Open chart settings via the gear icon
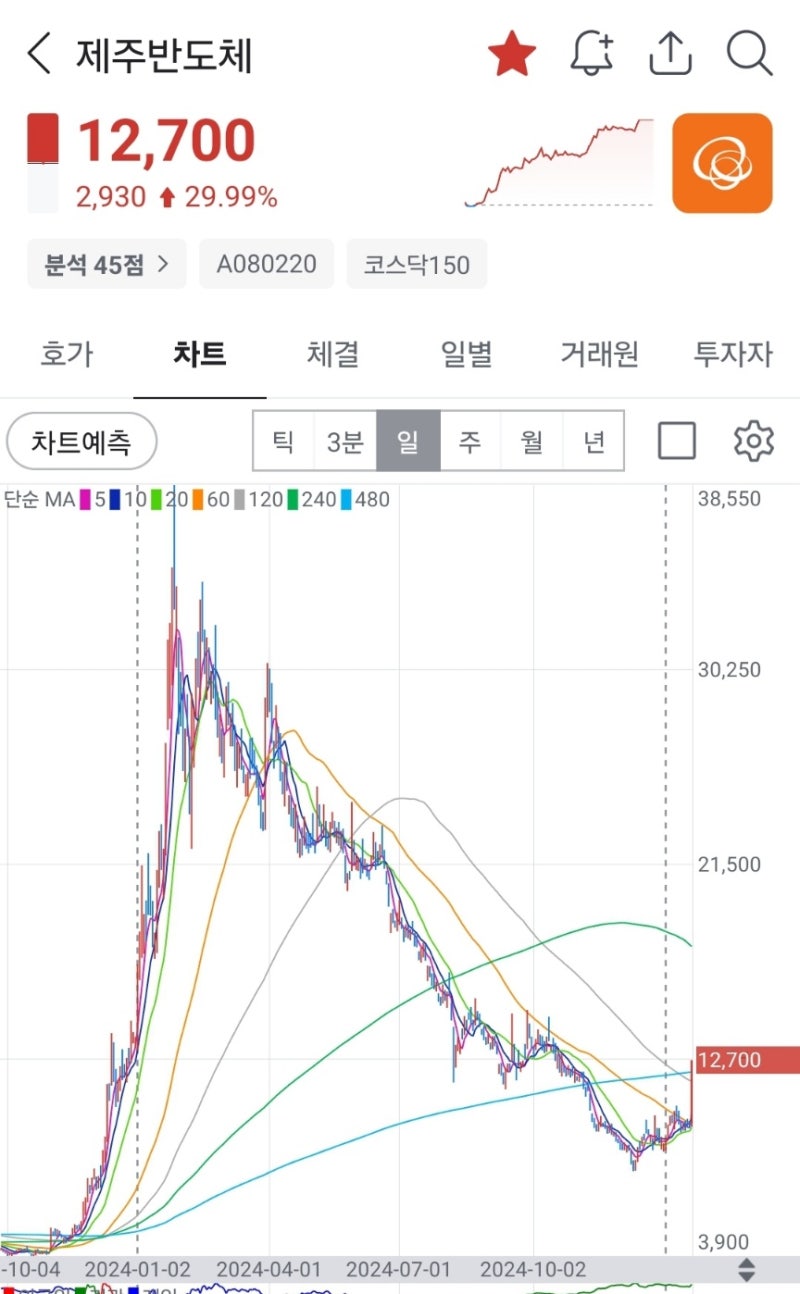The image size is (800, 1294). pos(753,439)
